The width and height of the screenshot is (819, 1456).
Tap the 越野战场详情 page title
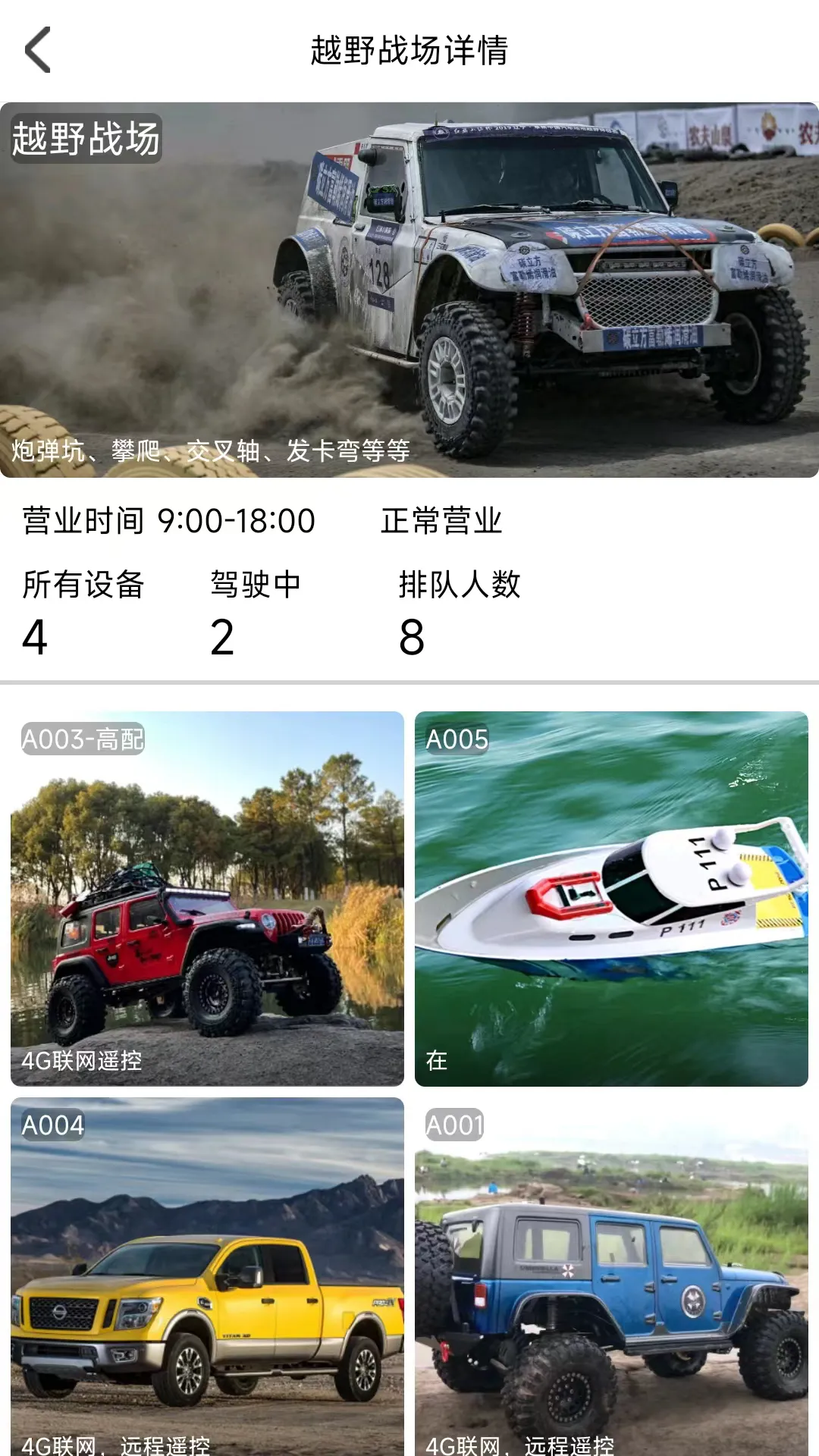pos(409,47)
